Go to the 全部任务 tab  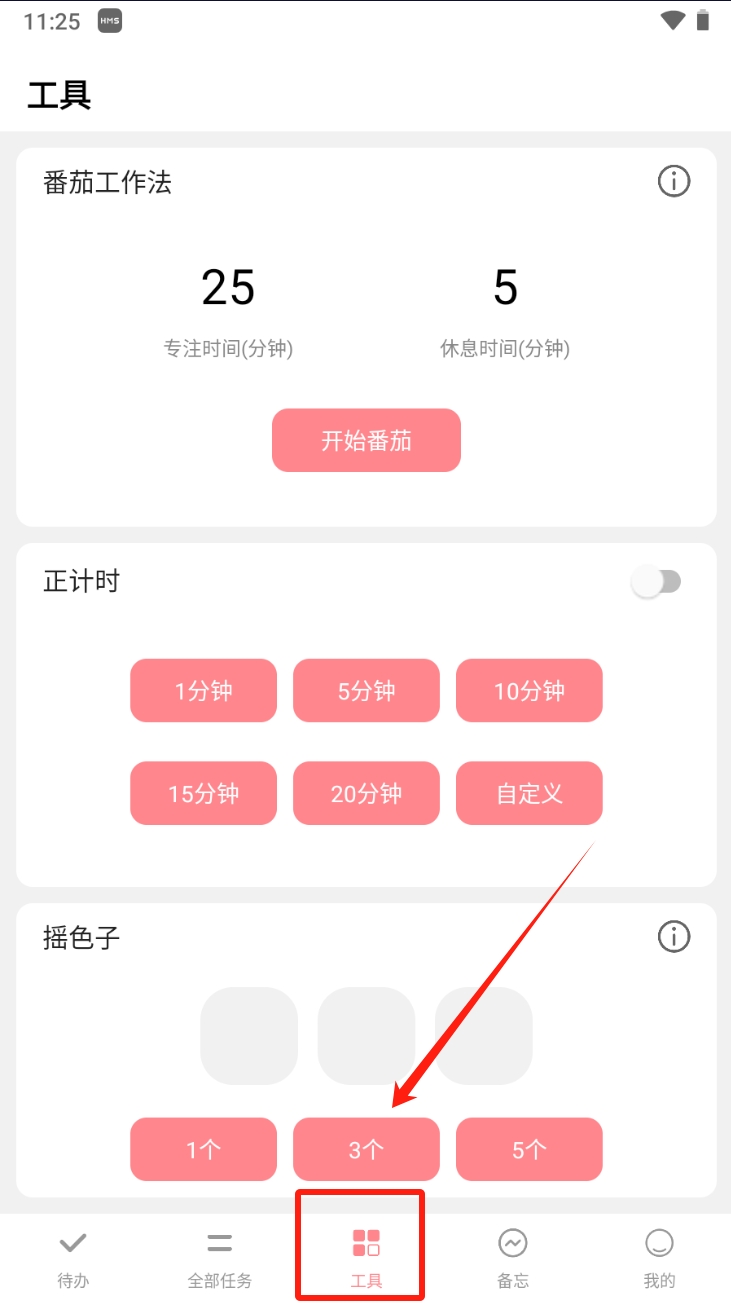[x=219, y=1257]
